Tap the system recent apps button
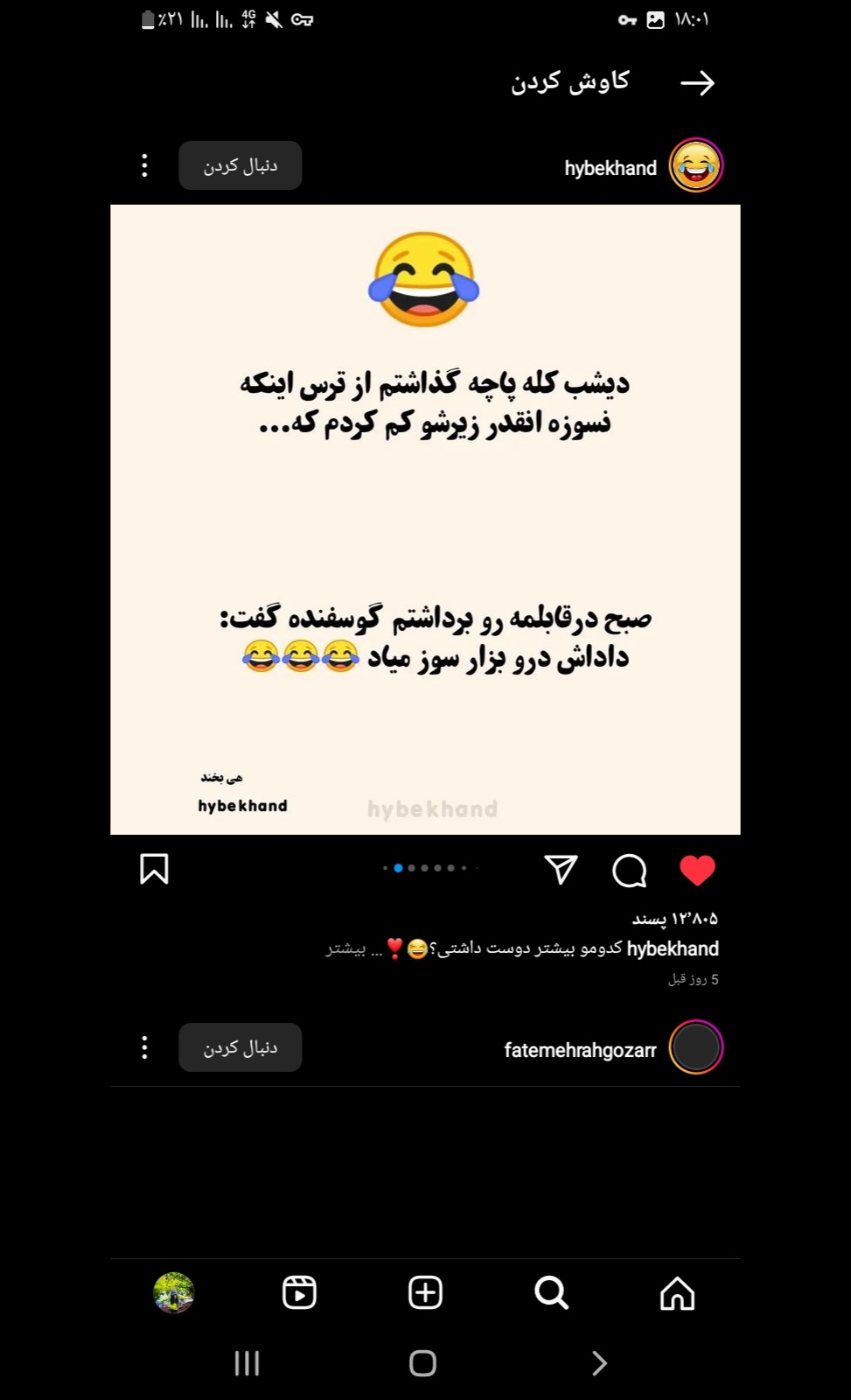The image size is (851, 1400). (248, 1363)
